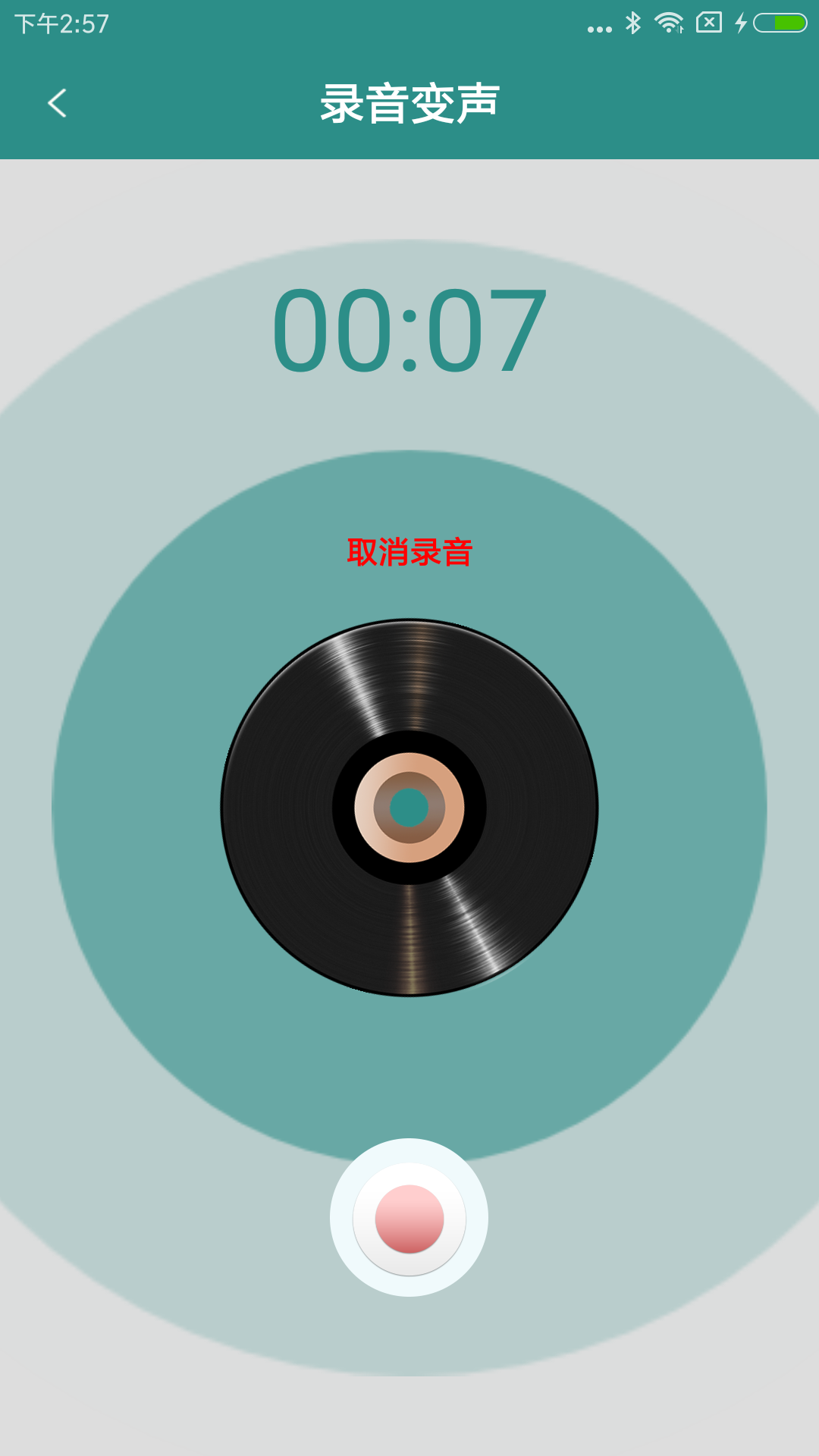Stop recording with the red record button

coord(409,1218)
